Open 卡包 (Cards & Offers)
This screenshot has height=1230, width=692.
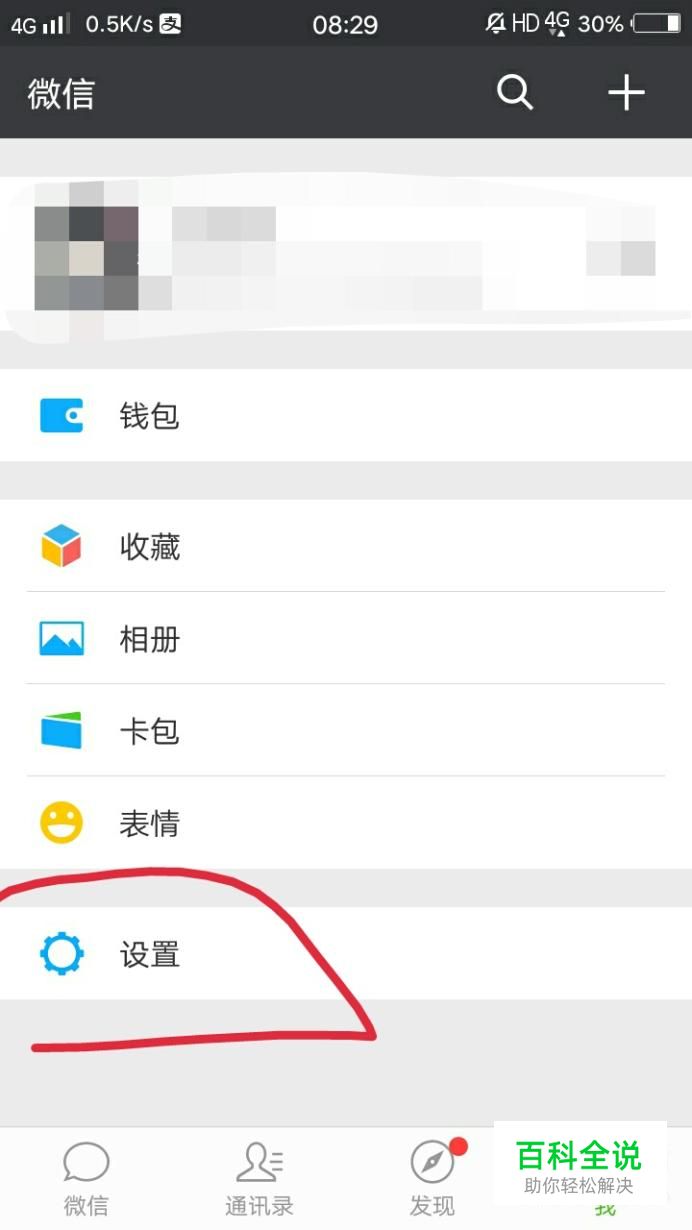pyautogui.click(x=345, y=731)
